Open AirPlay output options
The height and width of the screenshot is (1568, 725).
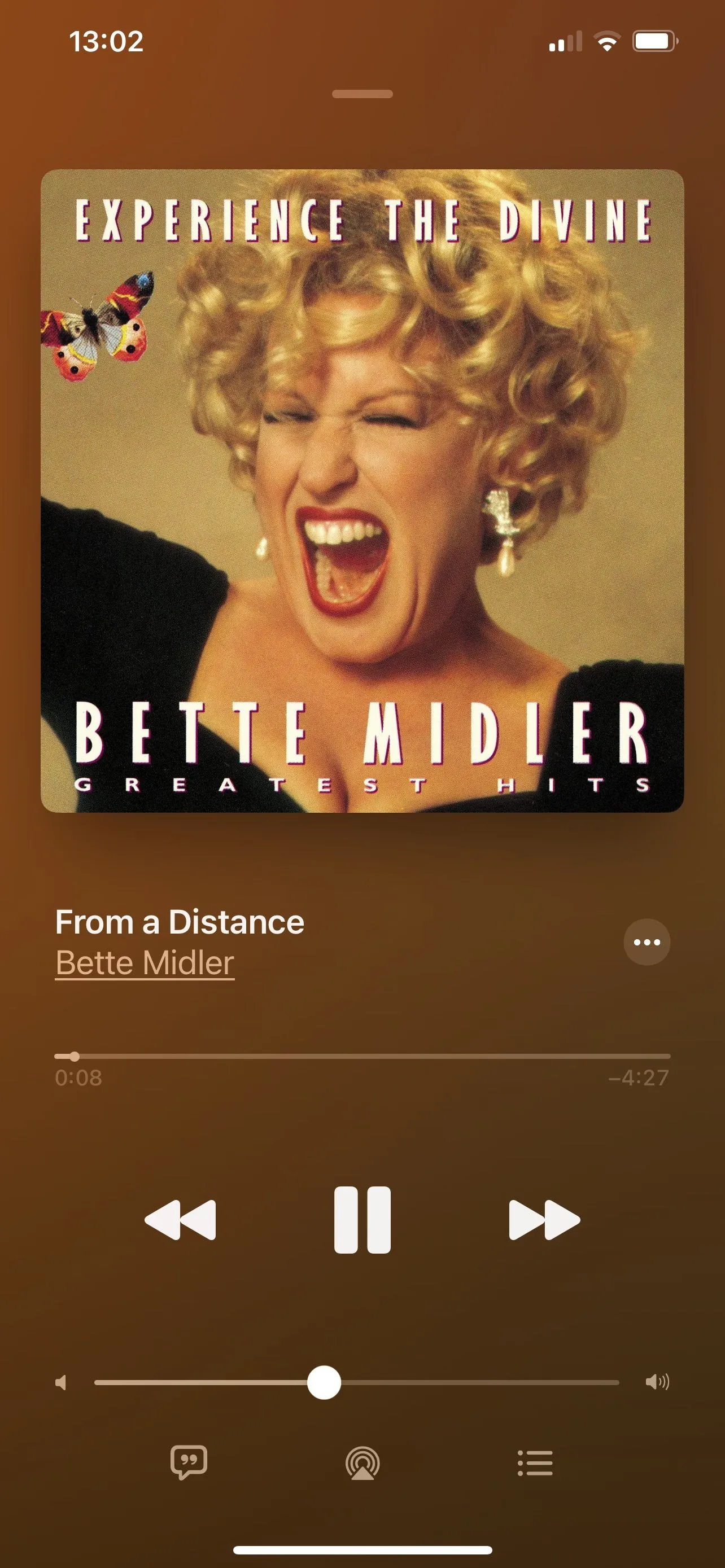(x=362, y=1462)
